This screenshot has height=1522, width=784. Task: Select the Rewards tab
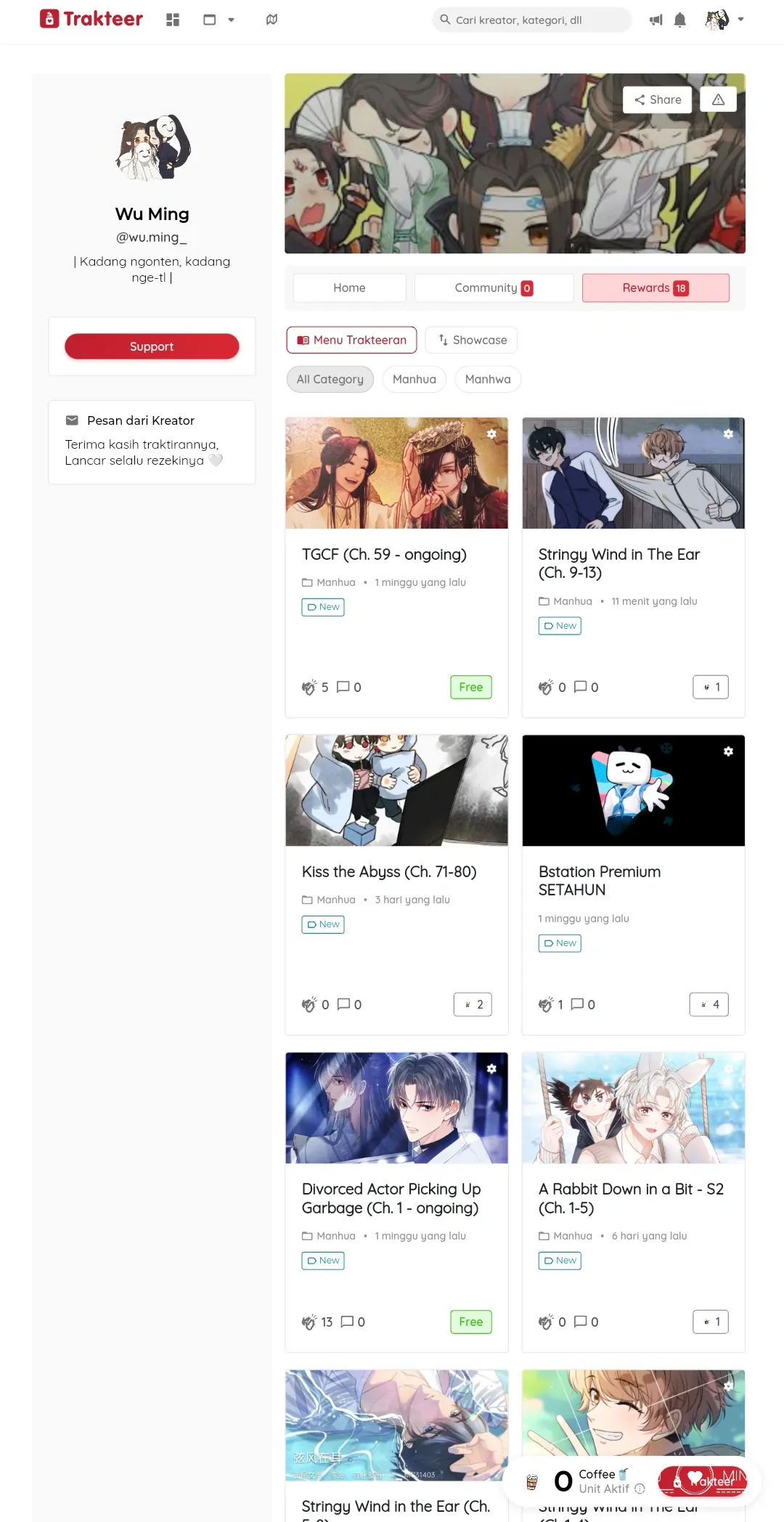[655, 288]
